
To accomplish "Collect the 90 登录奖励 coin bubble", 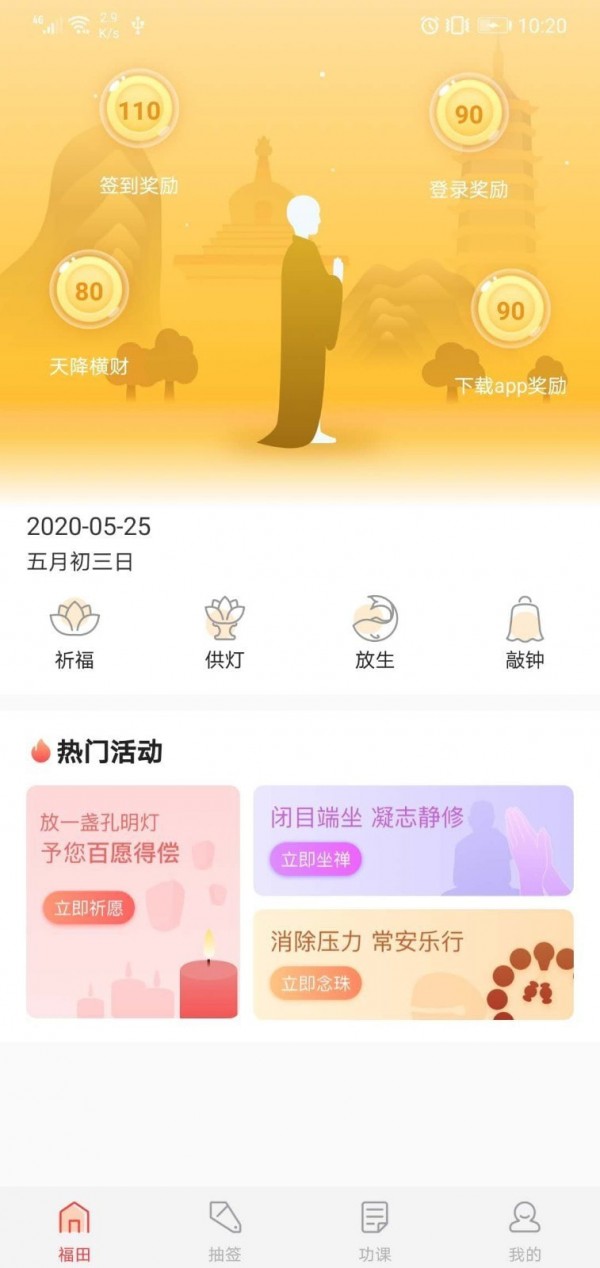I will tap(469, 114).
